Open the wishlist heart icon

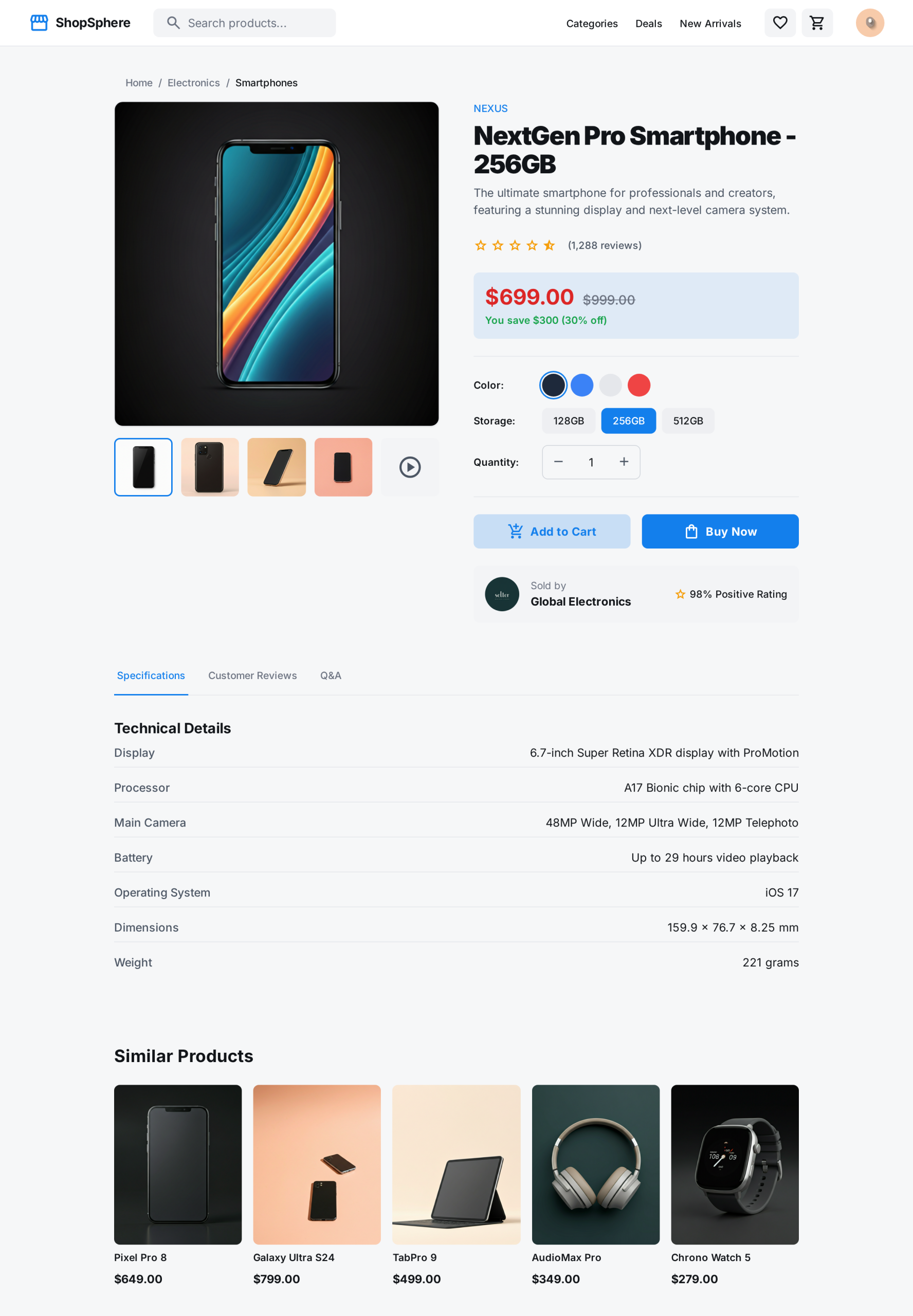point(780,23)
